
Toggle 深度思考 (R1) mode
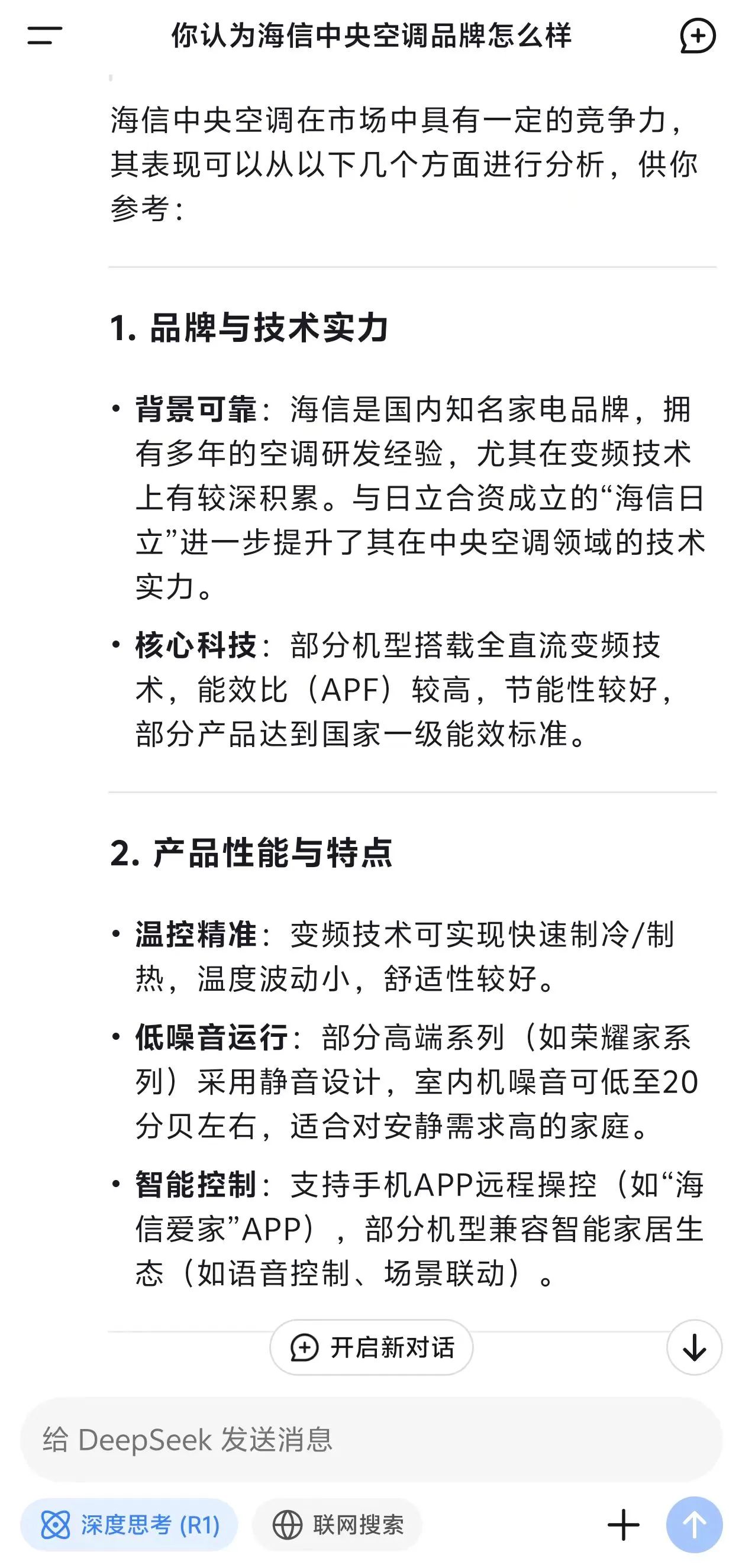(x=129, y=1525)
